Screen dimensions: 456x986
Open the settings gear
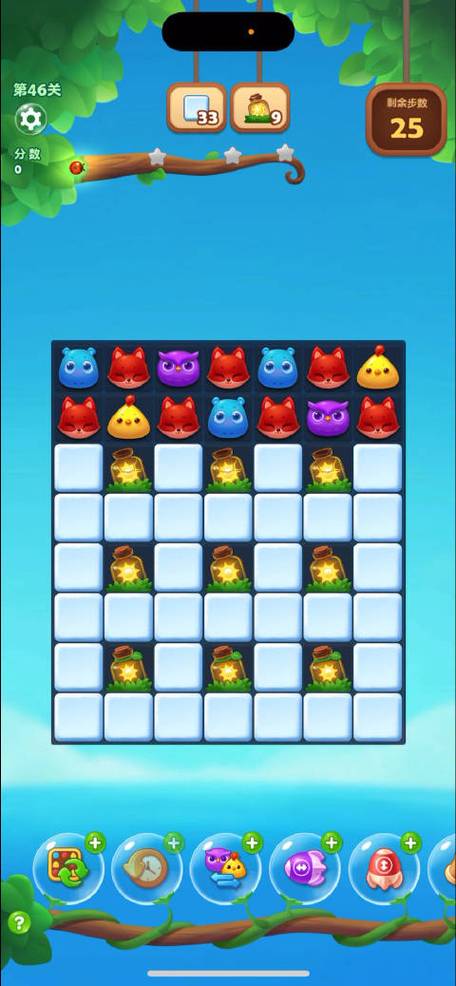pyautogui.click(x=30, y=119)
